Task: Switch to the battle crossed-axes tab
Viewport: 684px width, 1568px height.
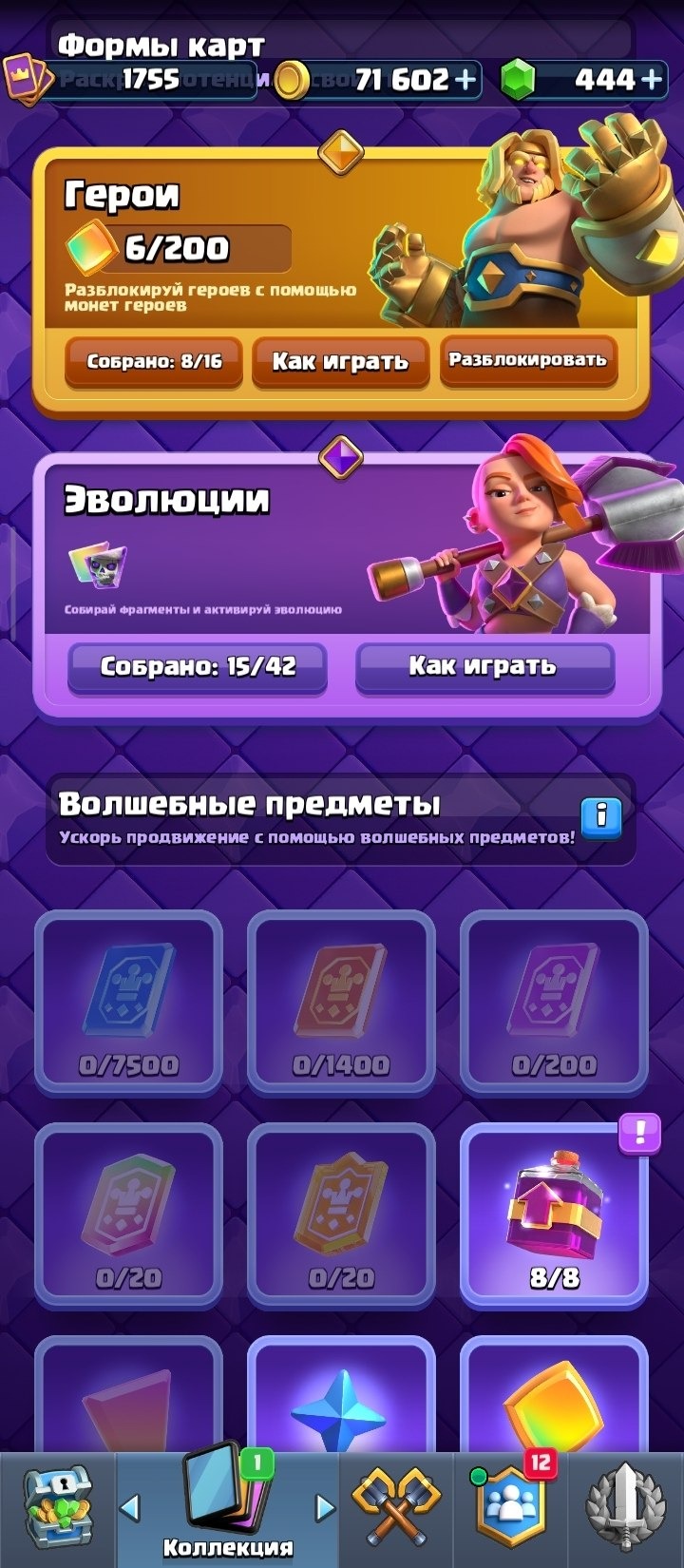Action: coord(396,1509)
